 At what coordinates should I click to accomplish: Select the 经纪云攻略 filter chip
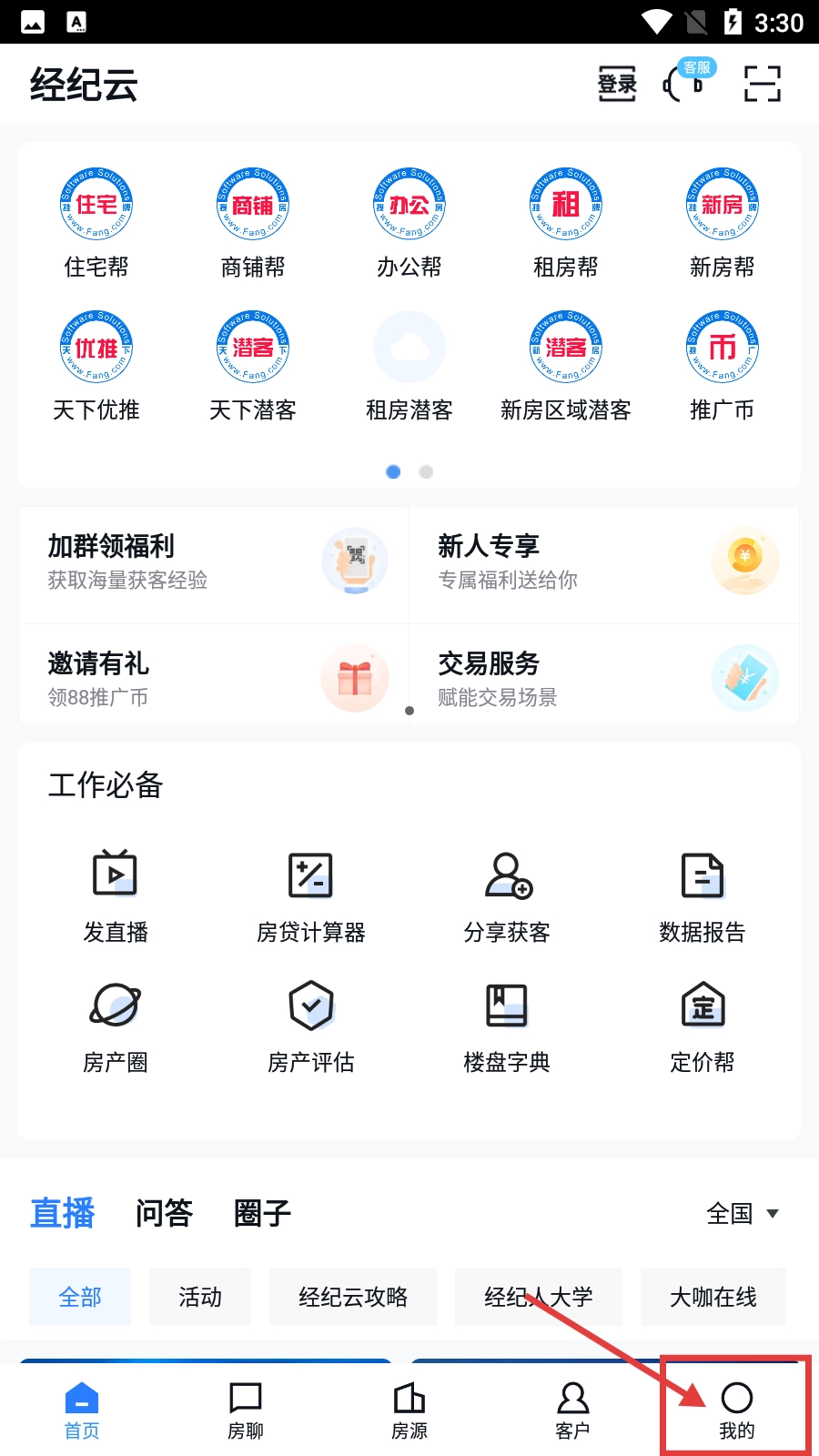coord(353,1297)
